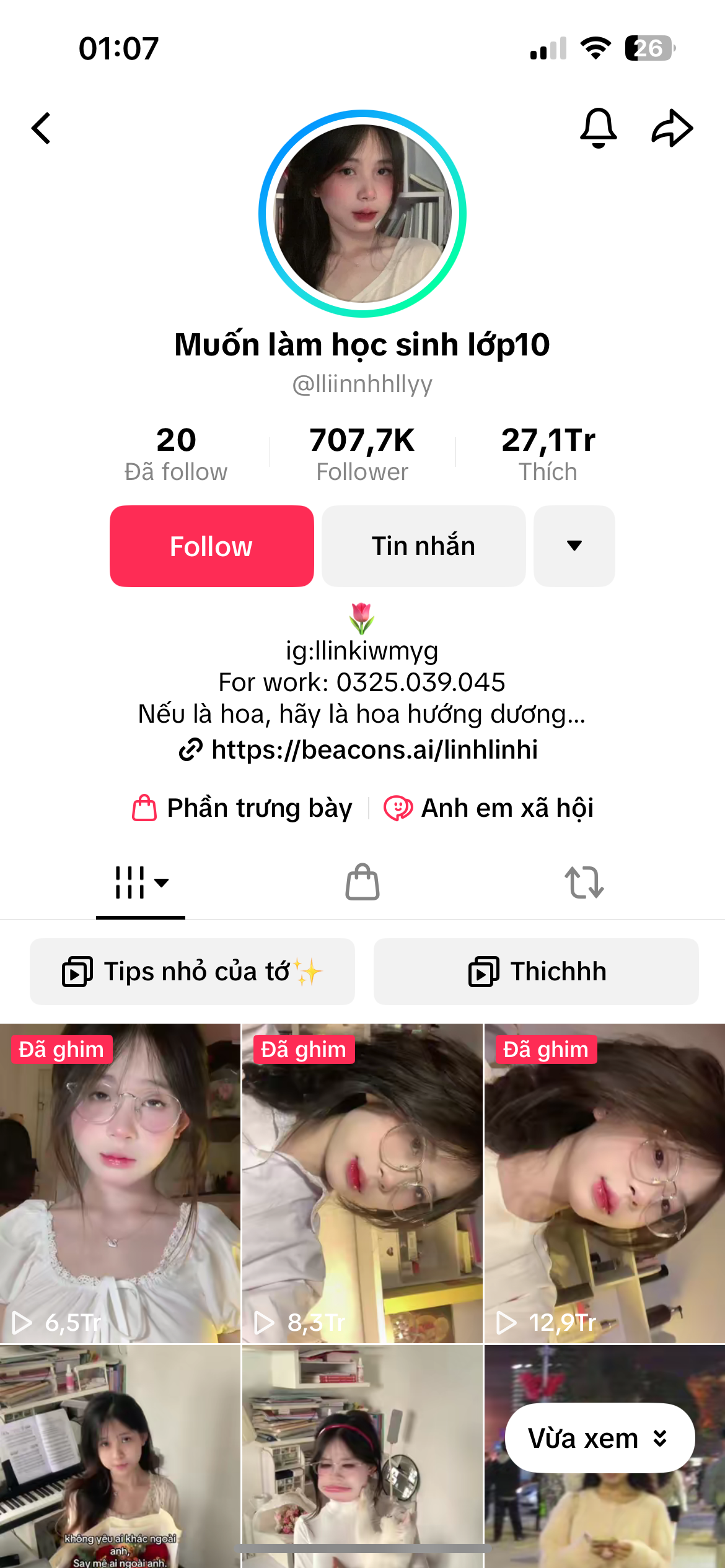Screen dimensions: 725x1568
Task: Open Tin nhắn to message this user
Action: (x=423, y=546)
